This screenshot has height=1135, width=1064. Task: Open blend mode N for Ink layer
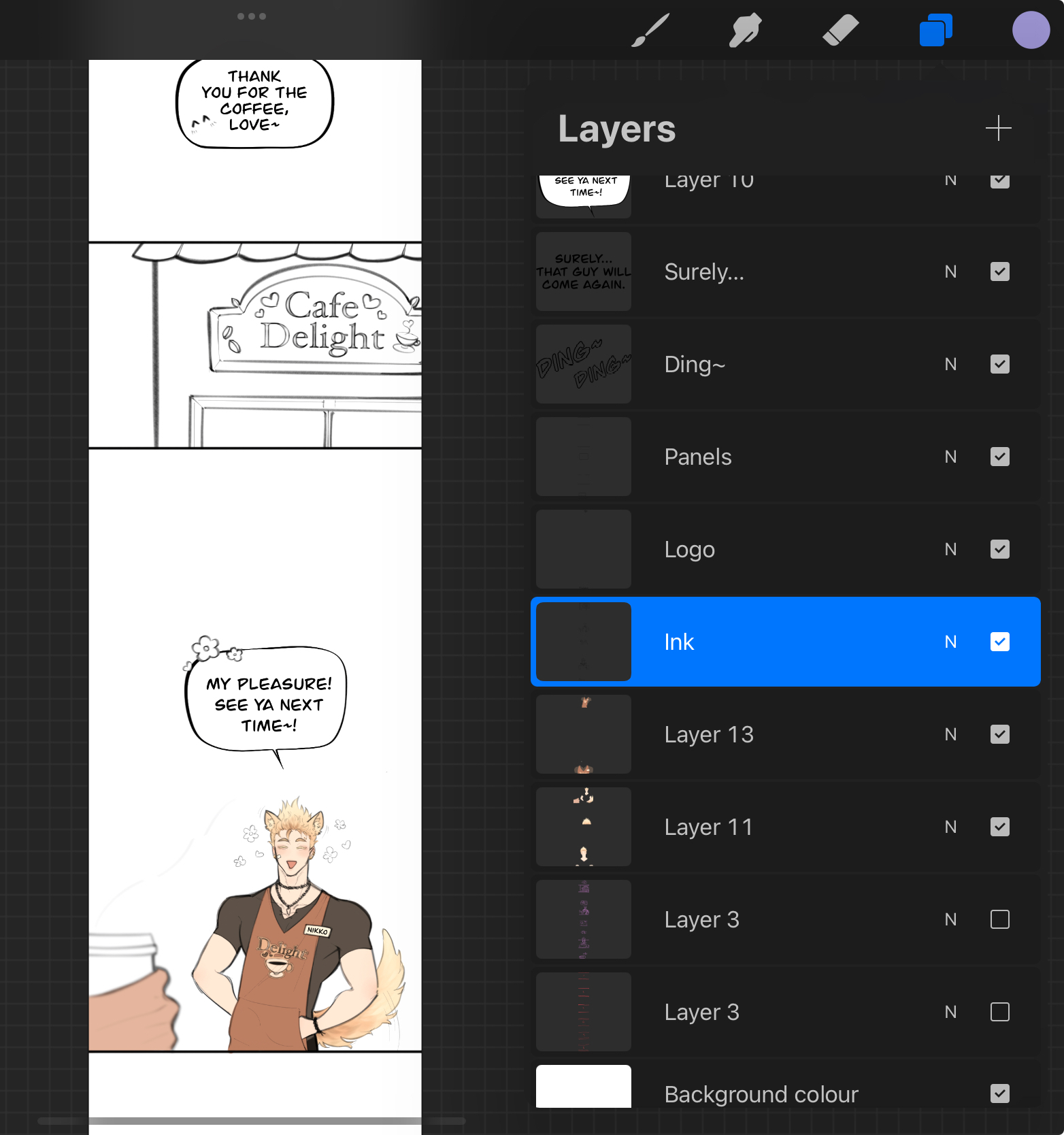coord(950,642)
